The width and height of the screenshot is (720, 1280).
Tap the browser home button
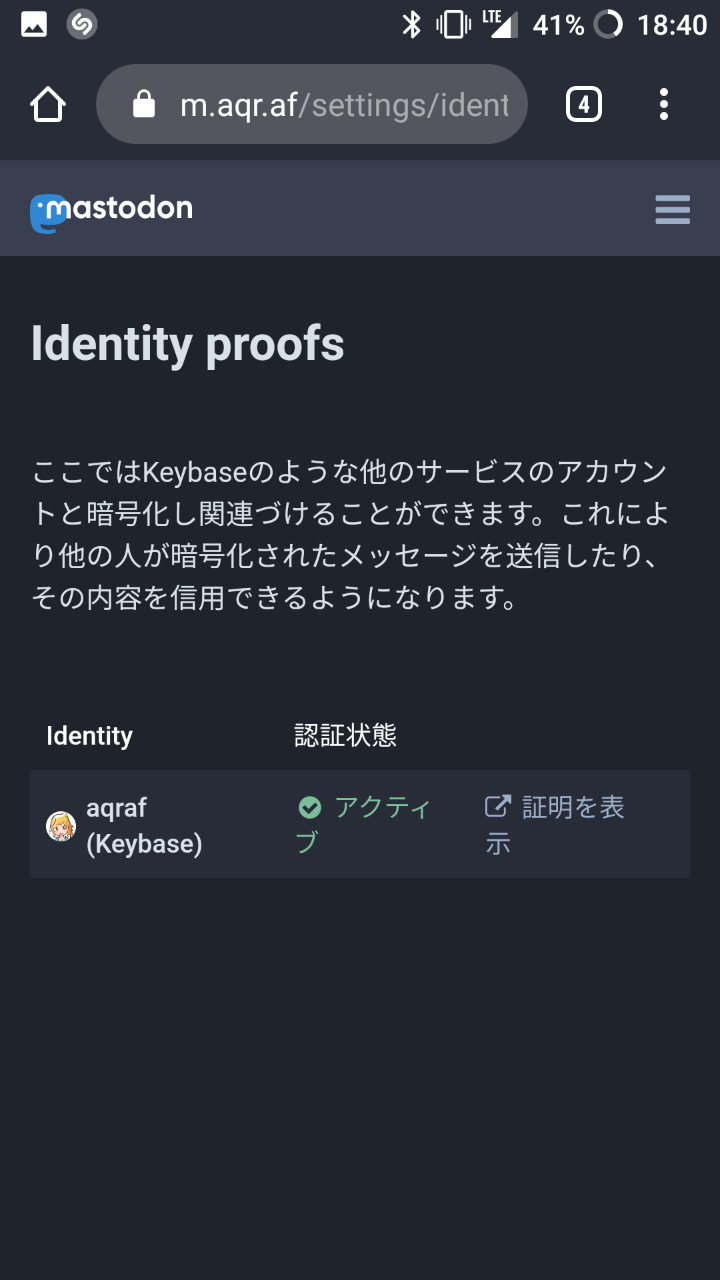click(48, 104)
